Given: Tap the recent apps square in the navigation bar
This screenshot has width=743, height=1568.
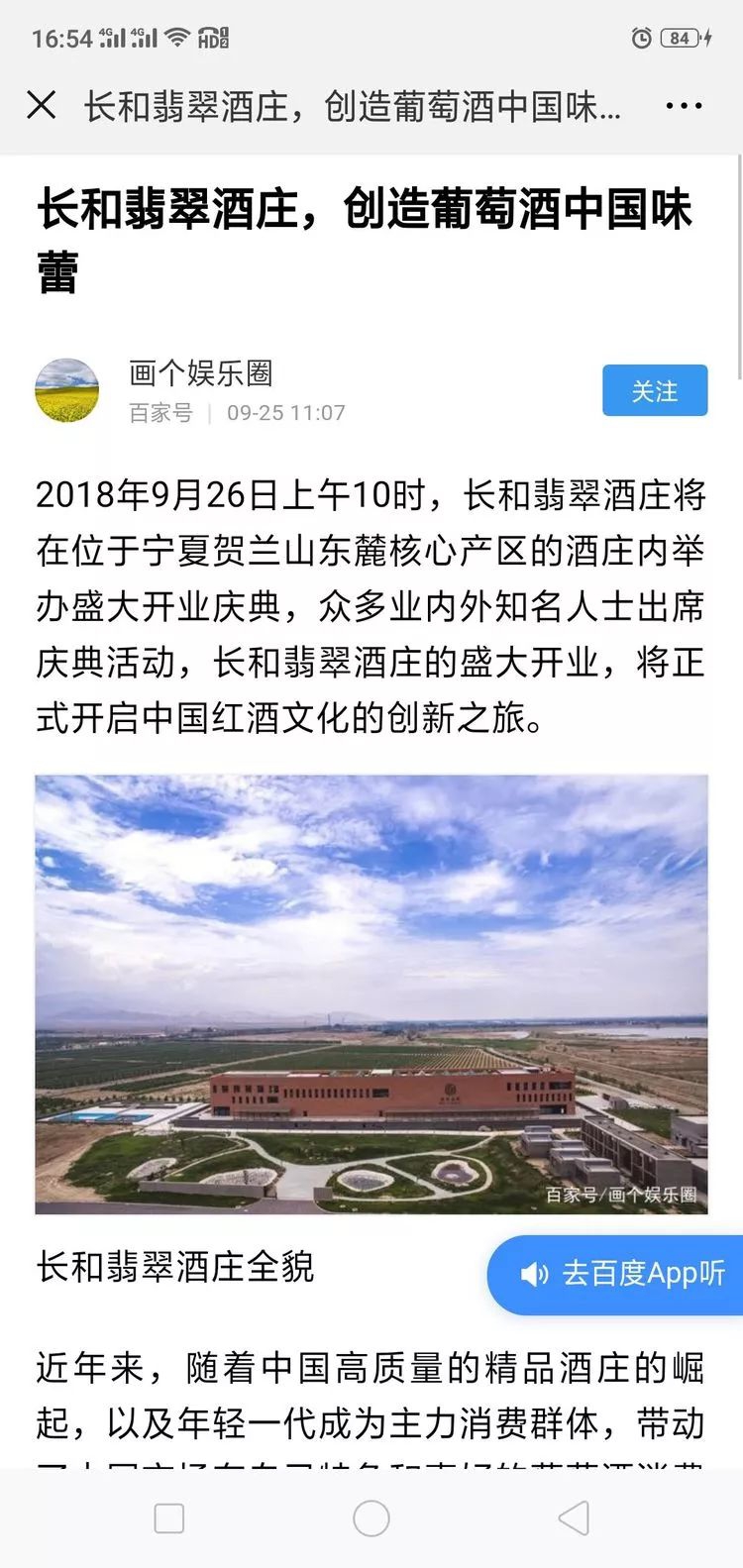Looking at the screenshot, I should pos(168,1517).
